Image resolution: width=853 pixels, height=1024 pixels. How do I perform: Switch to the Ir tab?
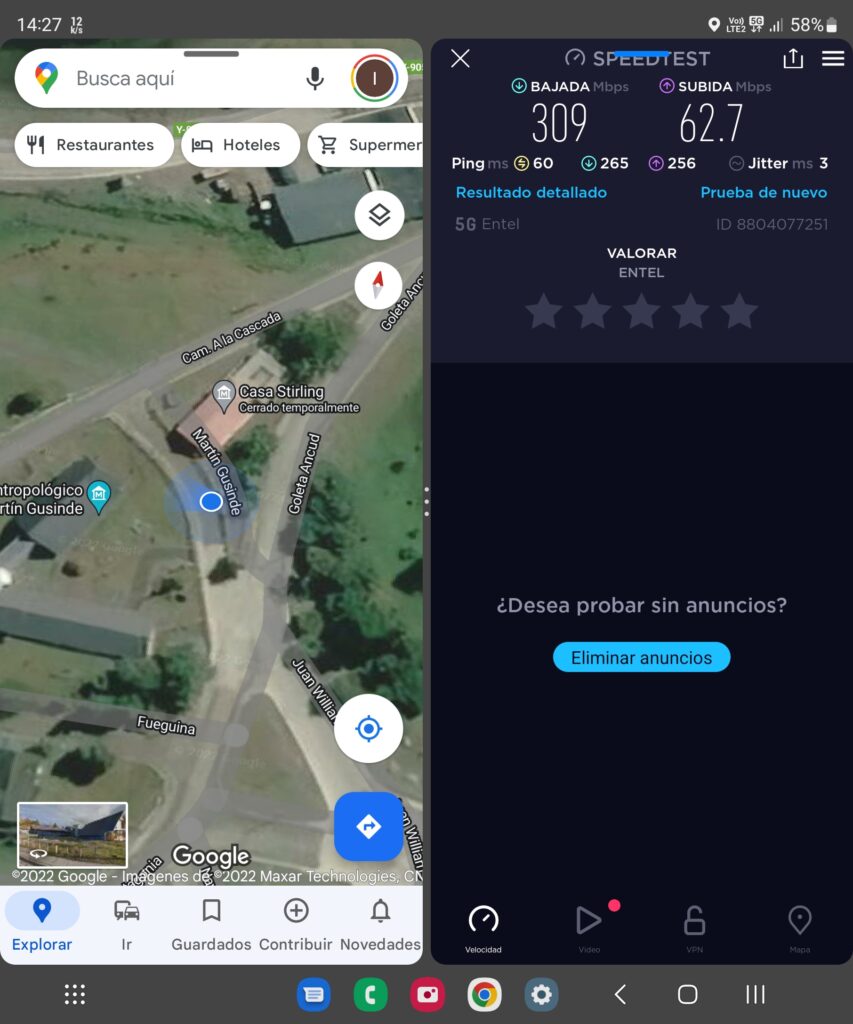[126, 924]
